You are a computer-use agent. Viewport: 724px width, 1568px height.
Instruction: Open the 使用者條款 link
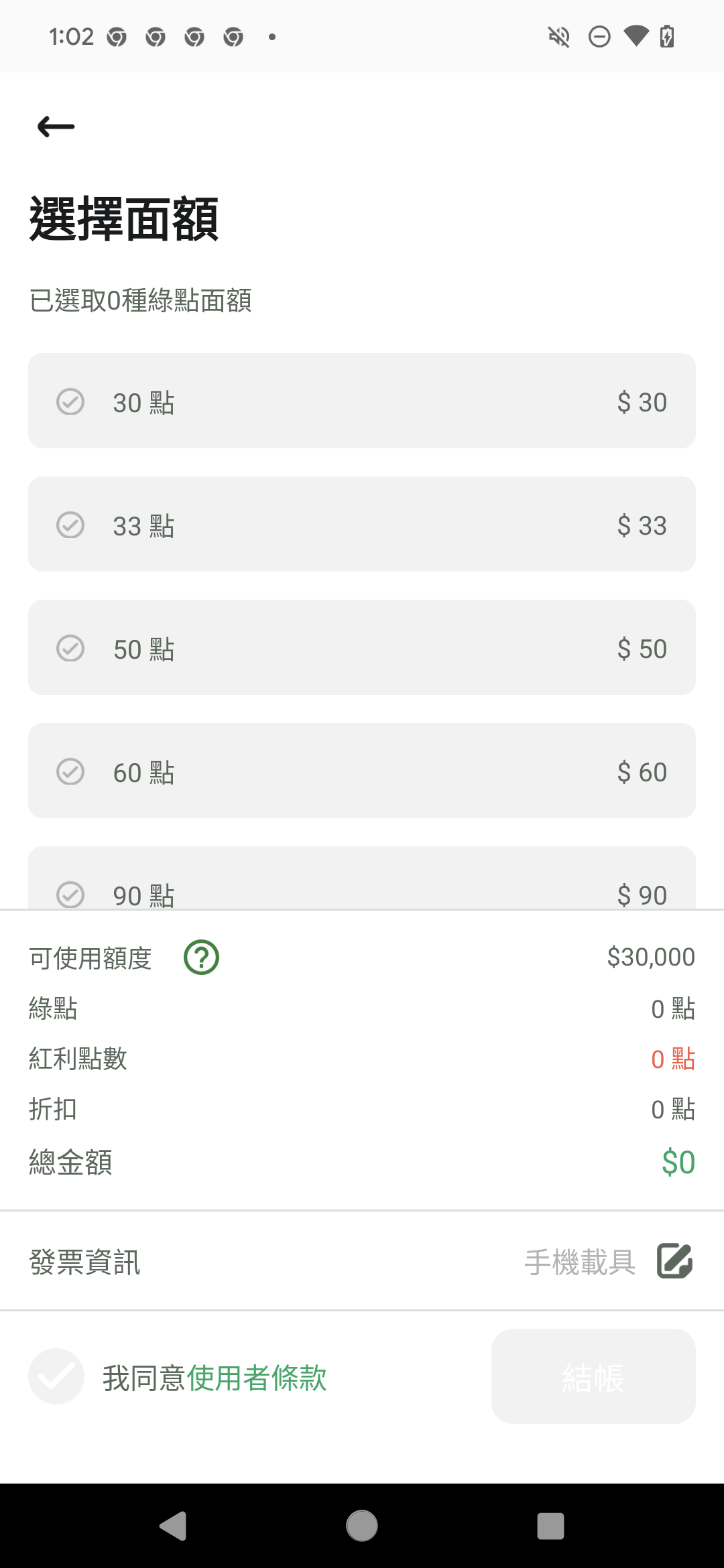256,1378
